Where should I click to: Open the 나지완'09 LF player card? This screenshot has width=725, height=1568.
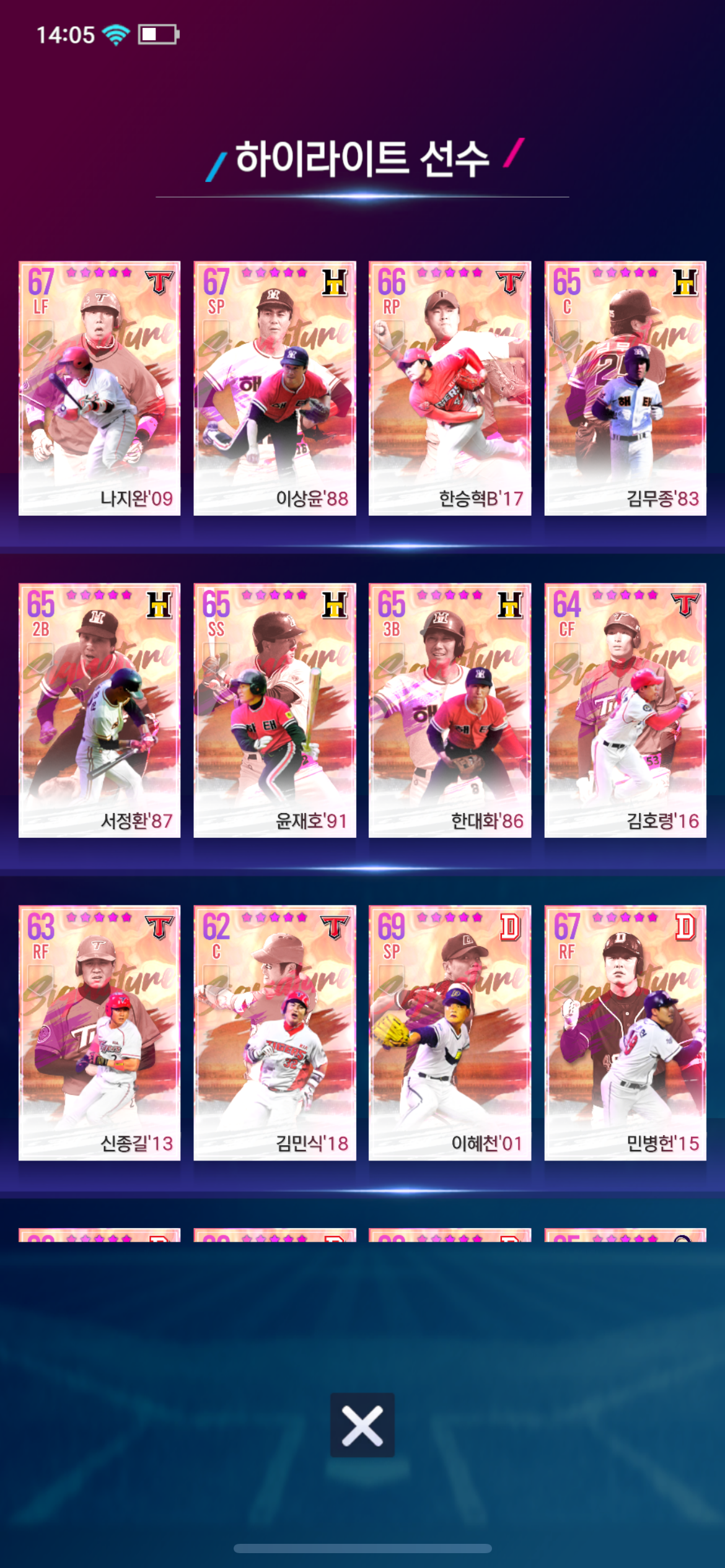click(99, 388)
